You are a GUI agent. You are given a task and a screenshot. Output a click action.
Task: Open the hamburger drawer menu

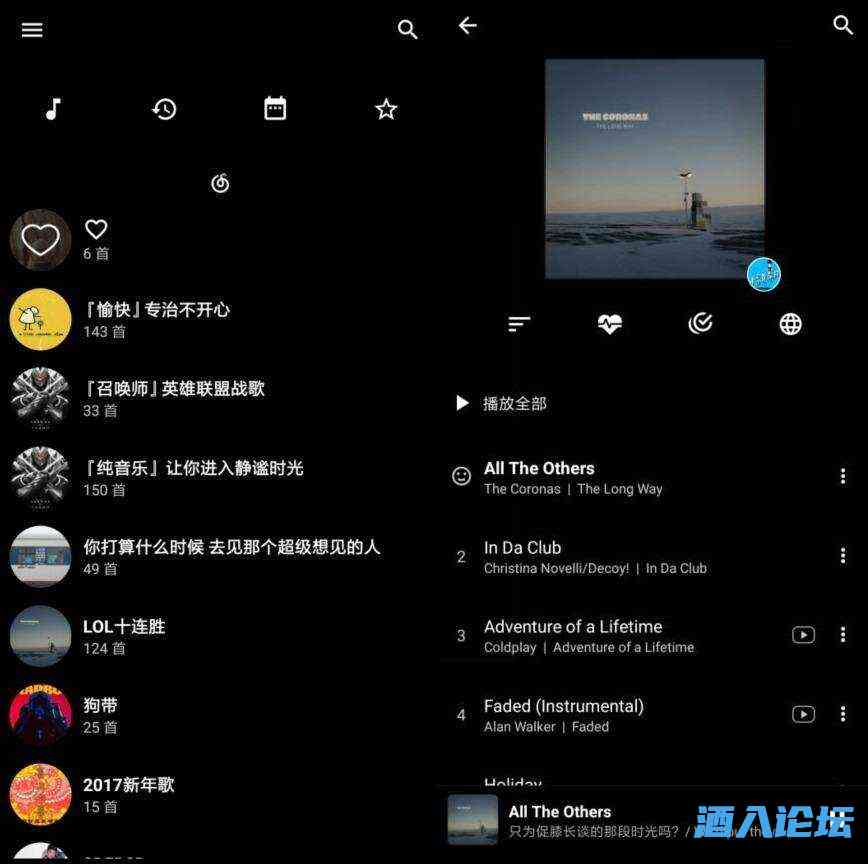click(x=32, y=30)
